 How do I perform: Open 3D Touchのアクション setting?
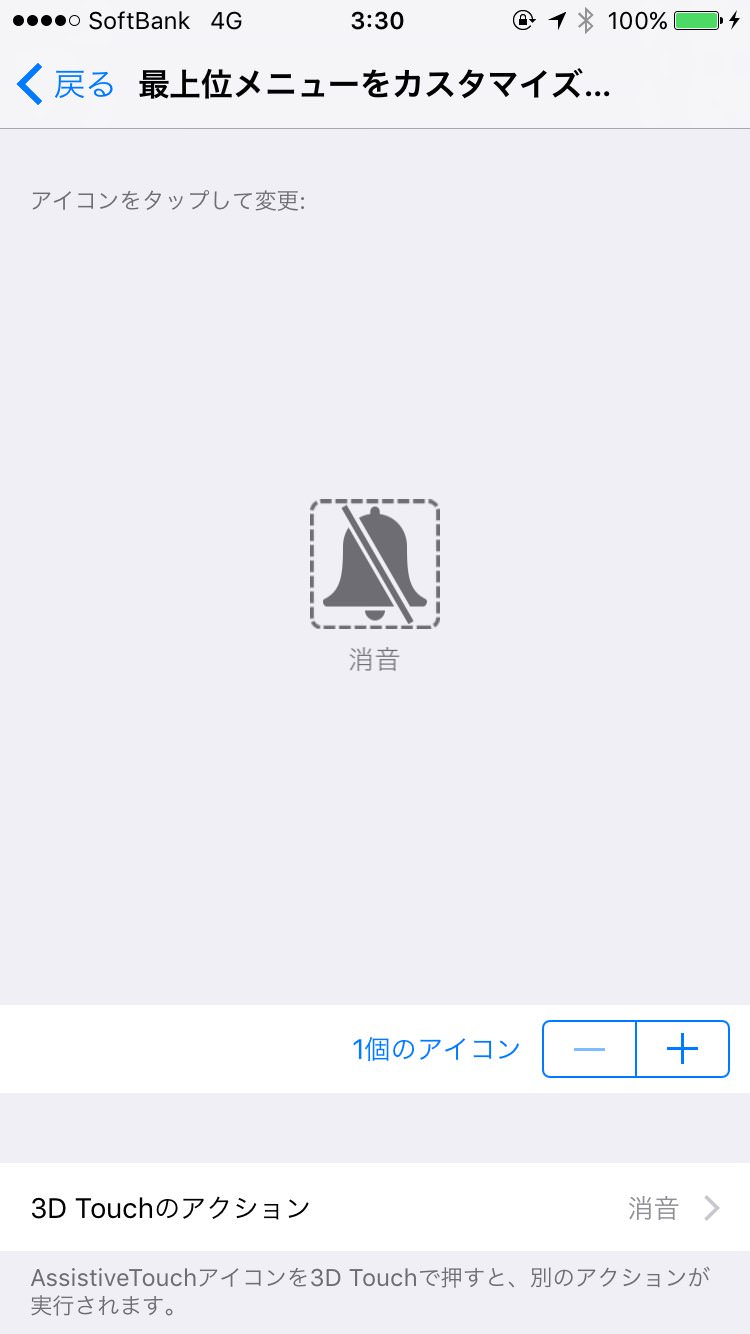click(x=375, y=1208)
